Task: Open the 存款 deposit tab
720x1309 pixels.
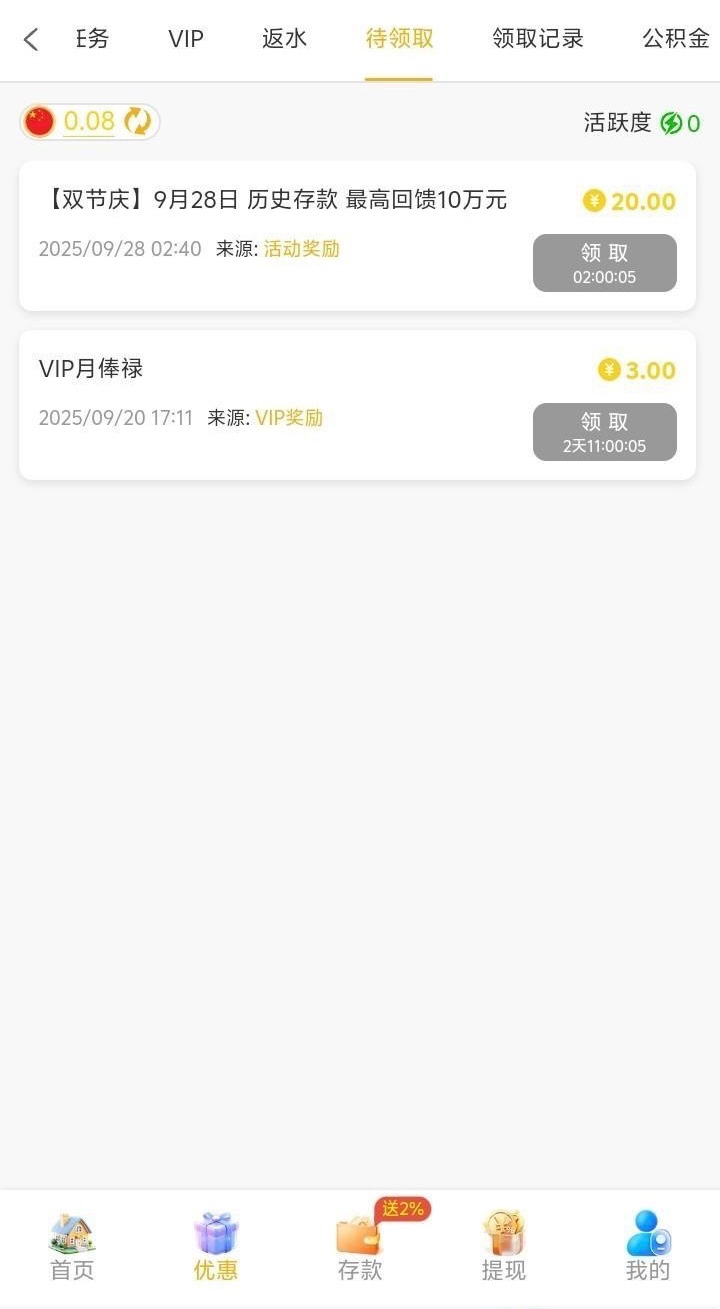Action: 360,1246
